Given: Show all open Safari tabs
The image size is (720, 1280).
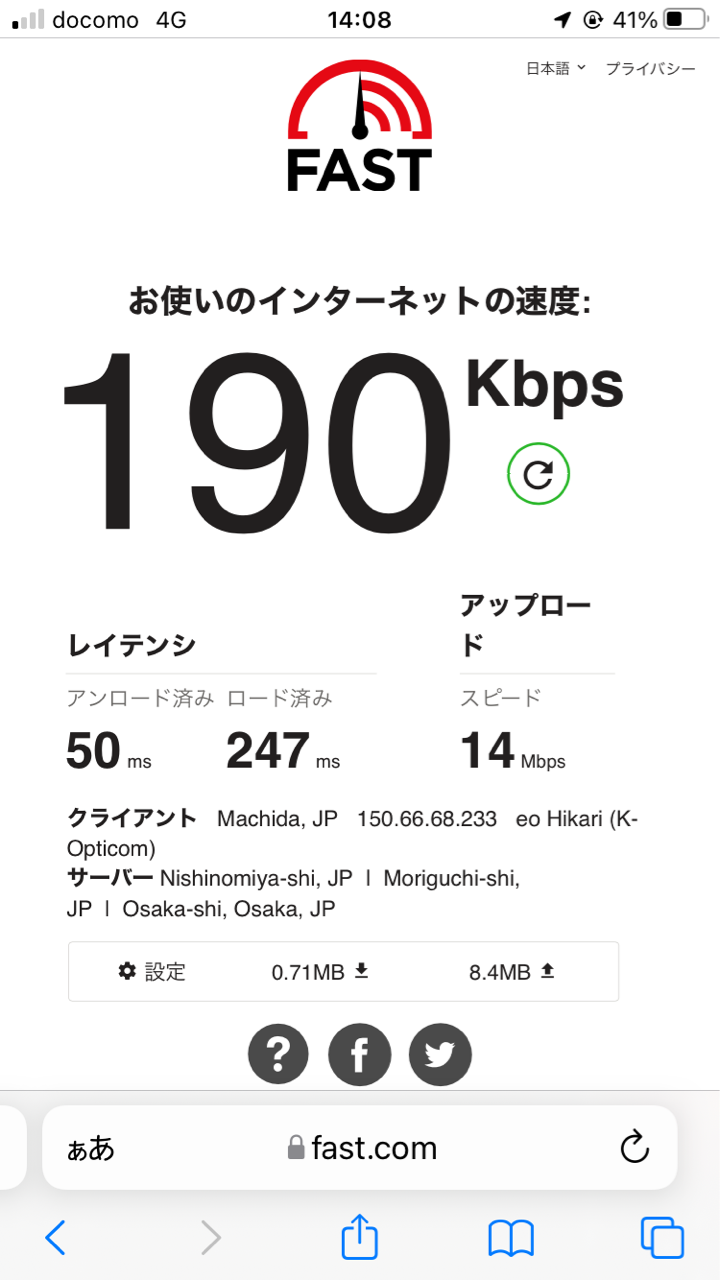Looking at the screenshot, I should 662,1238.
